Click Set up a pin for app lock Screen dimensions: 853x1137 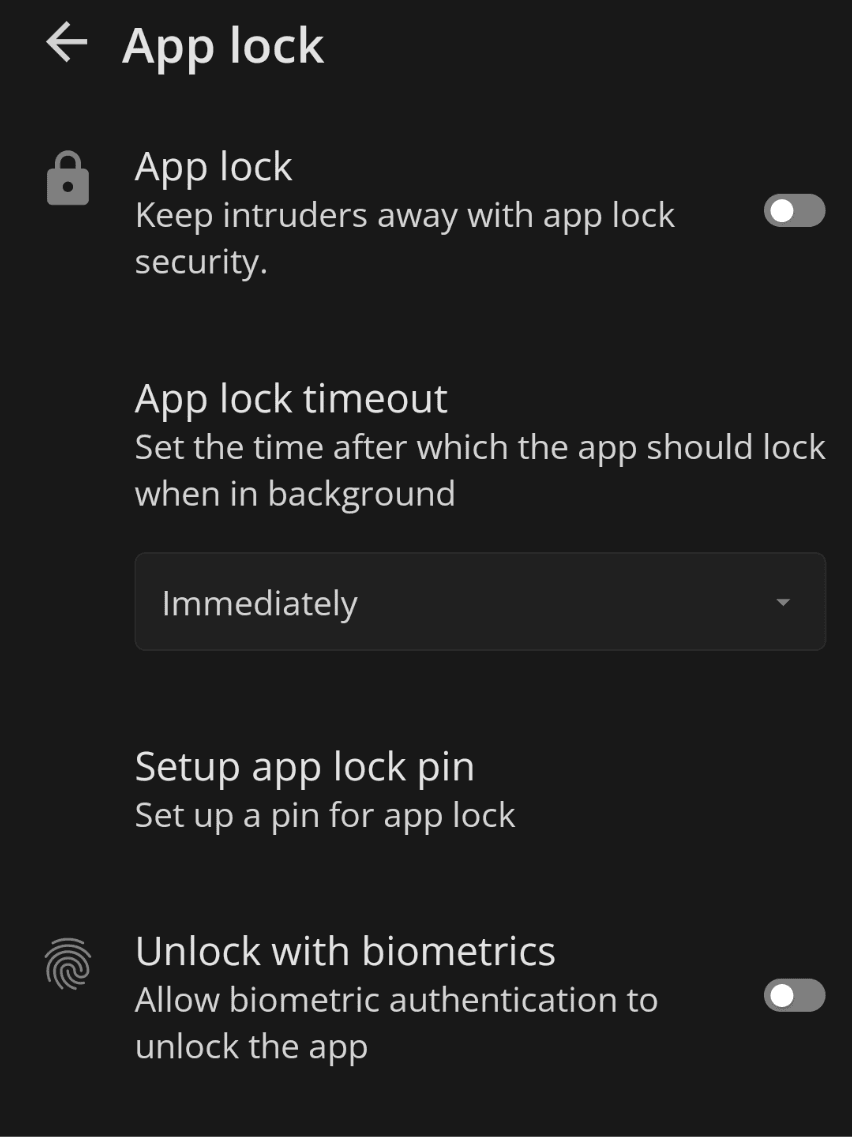[324, 815]
